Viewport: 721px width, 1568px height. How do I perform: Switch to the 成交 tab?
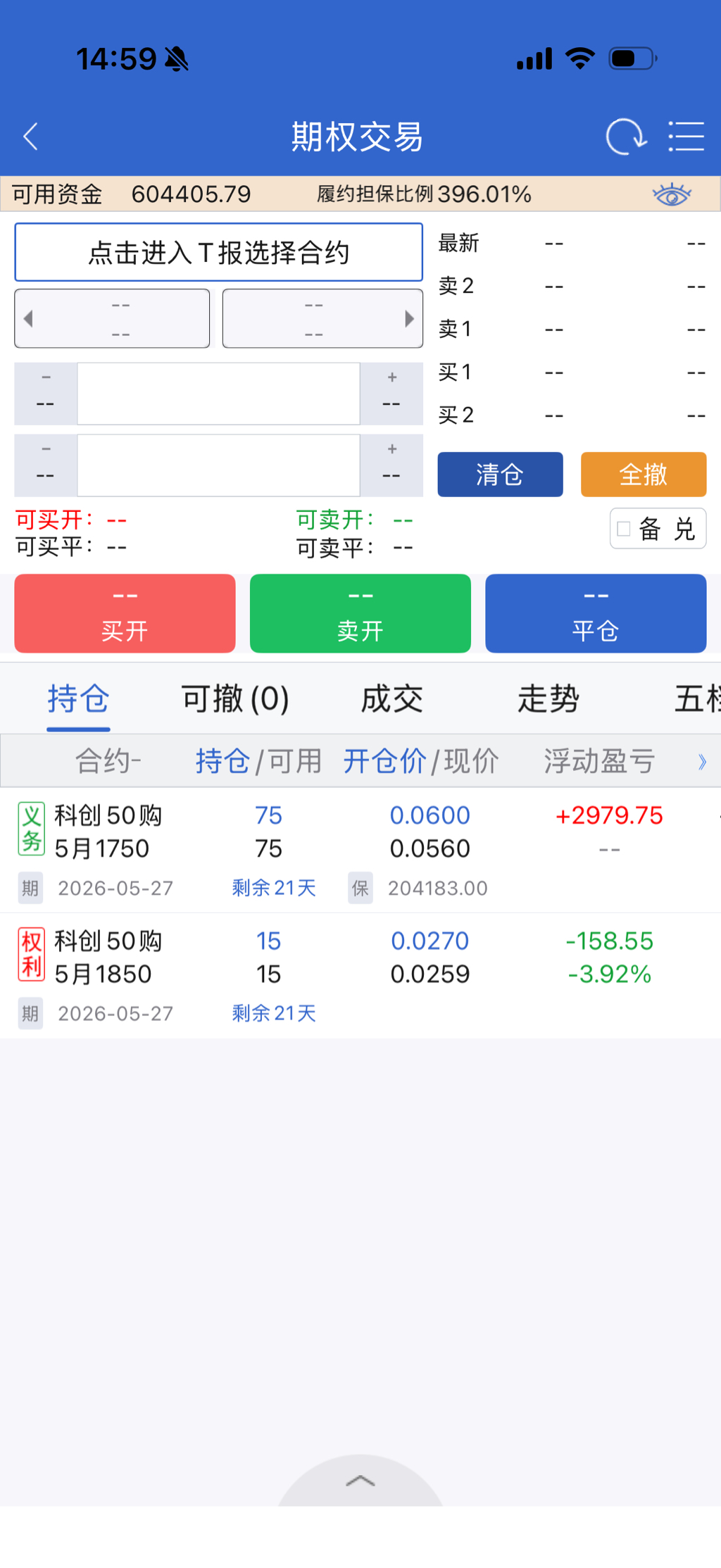point(392,699)
